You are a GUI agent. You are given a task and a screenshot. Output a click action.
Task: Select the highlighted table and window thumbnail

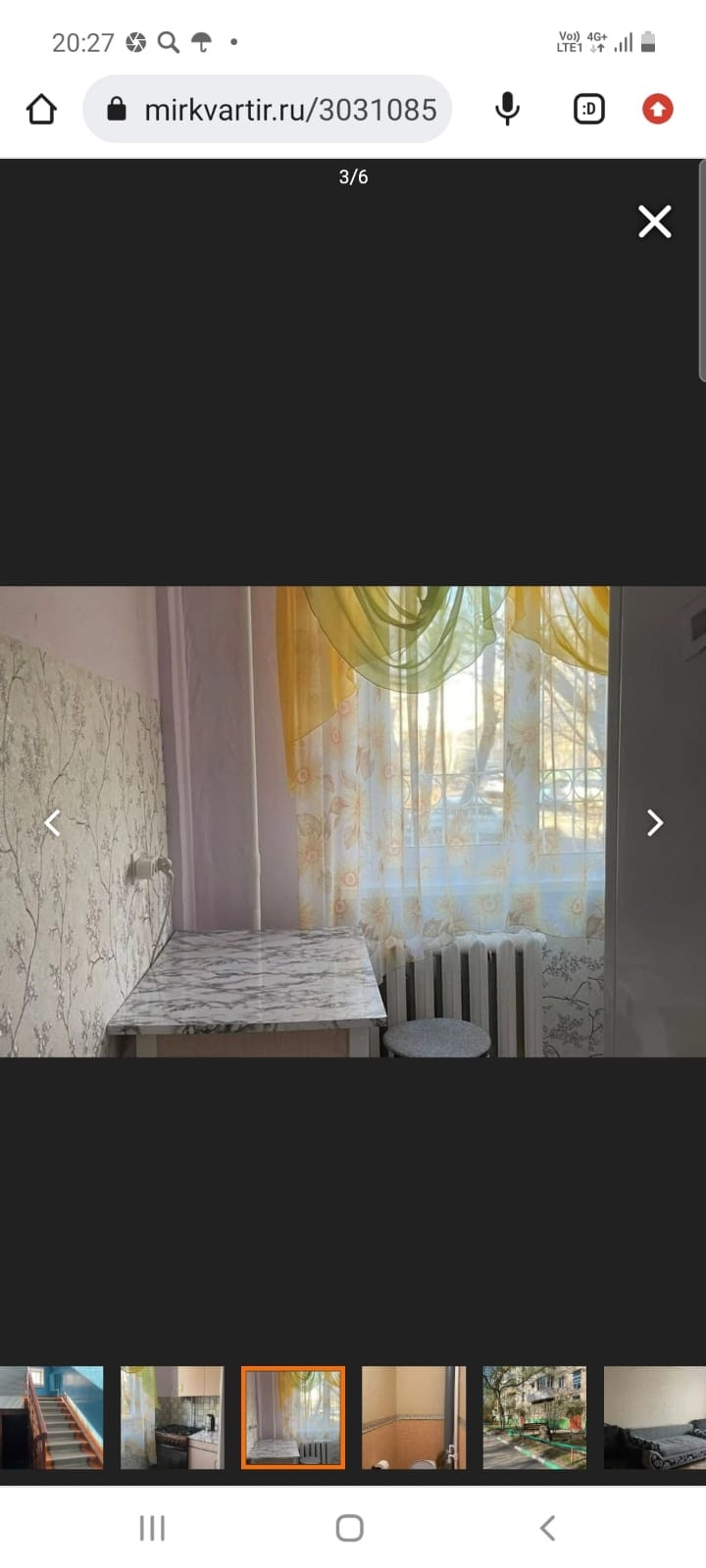pyautogui.click(x=293, y=1417)
